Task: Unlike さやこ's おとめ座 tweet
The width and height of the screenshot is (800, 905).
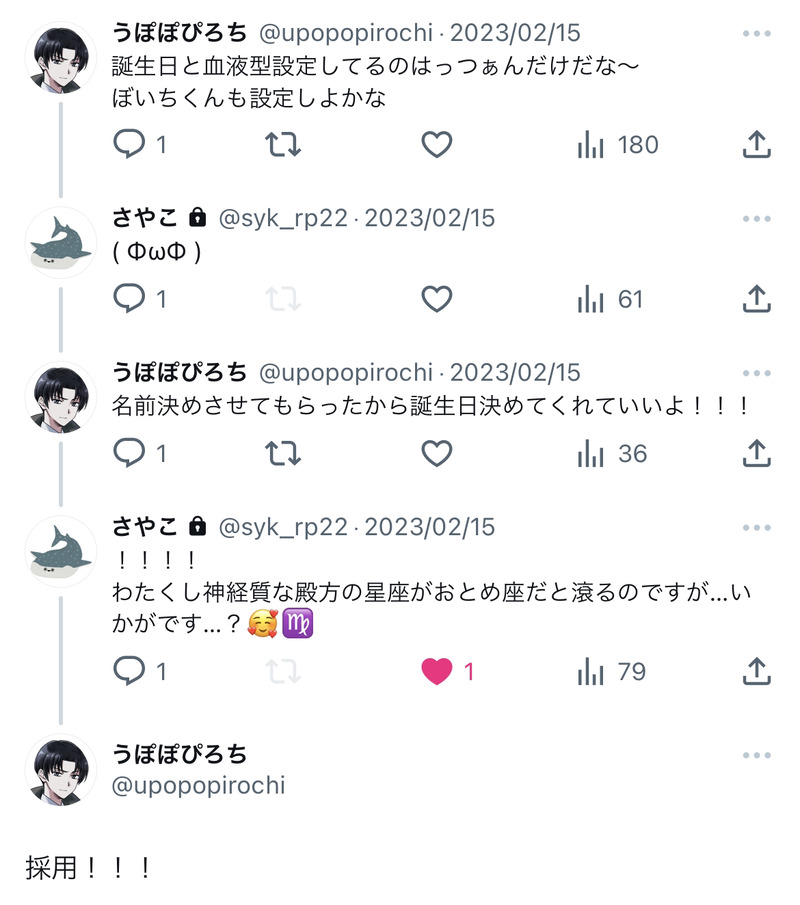Action: (436, 671)
